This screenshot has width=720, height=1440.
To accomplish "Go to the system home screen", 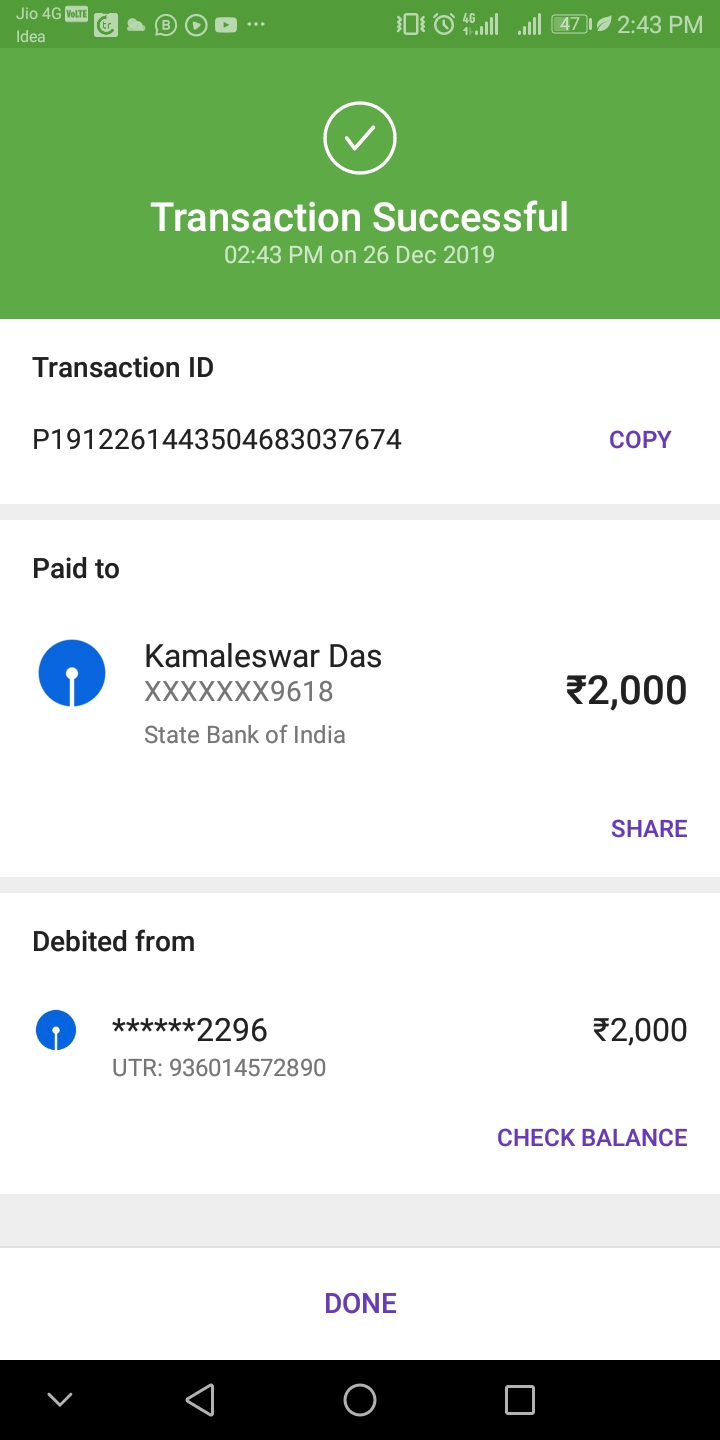I will pyautogui.click(x=360, y=1400).
